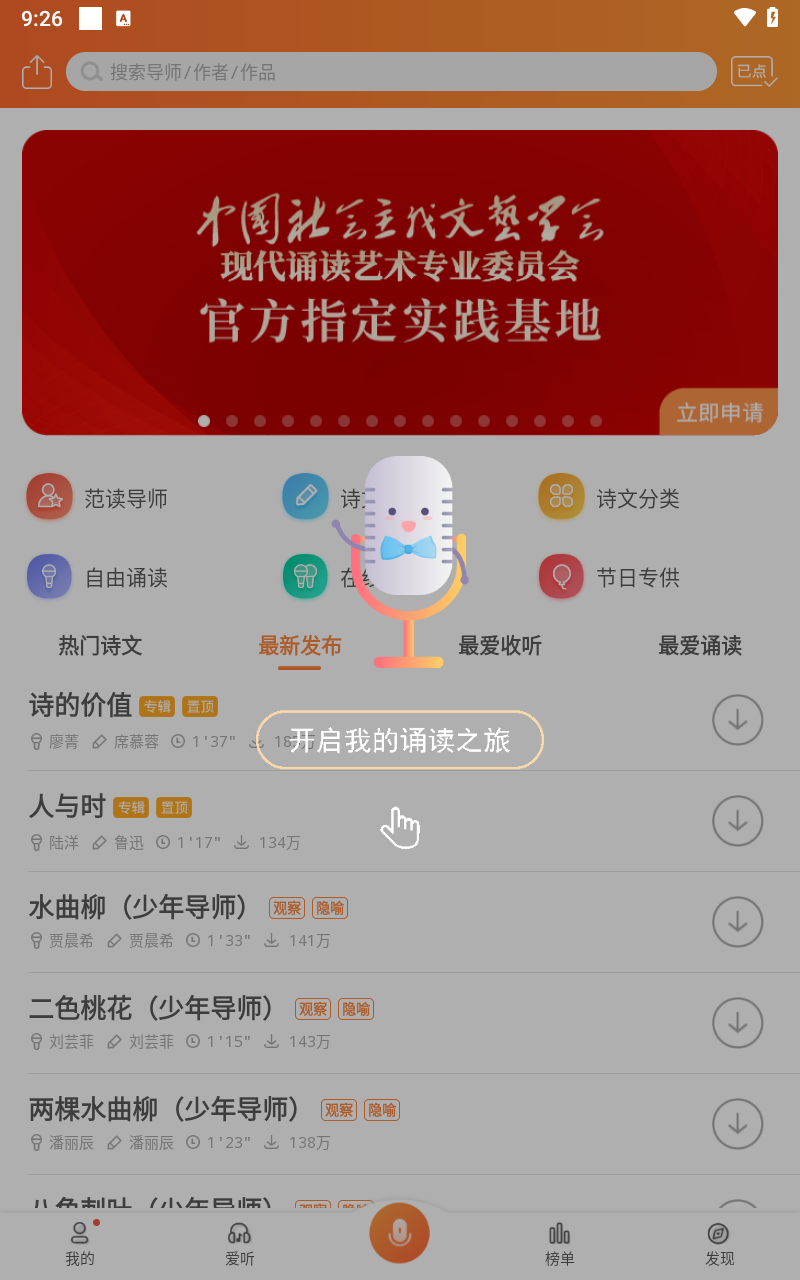
Task: Open the 节日专供 festival specials icon
Action: pyautogui.click(x=561, y=577)
